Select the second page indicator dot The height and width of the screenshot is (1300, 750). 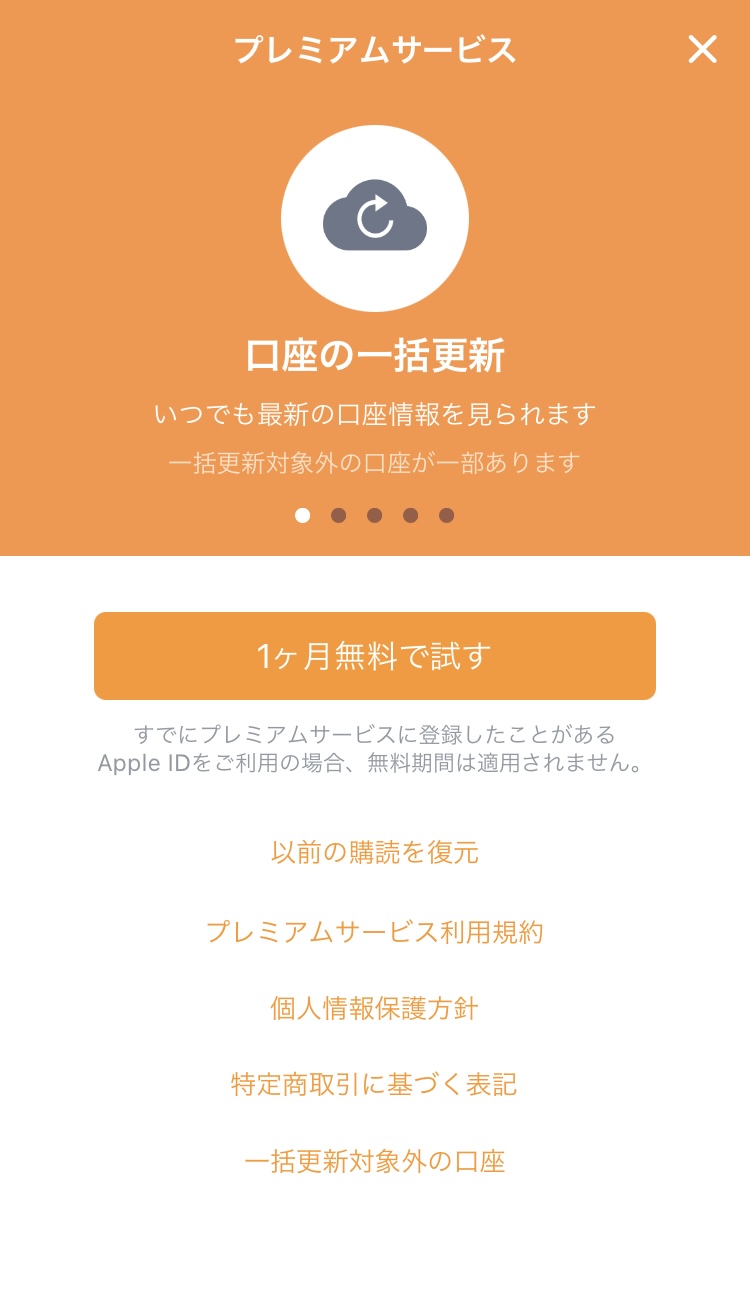pos(339,515)
